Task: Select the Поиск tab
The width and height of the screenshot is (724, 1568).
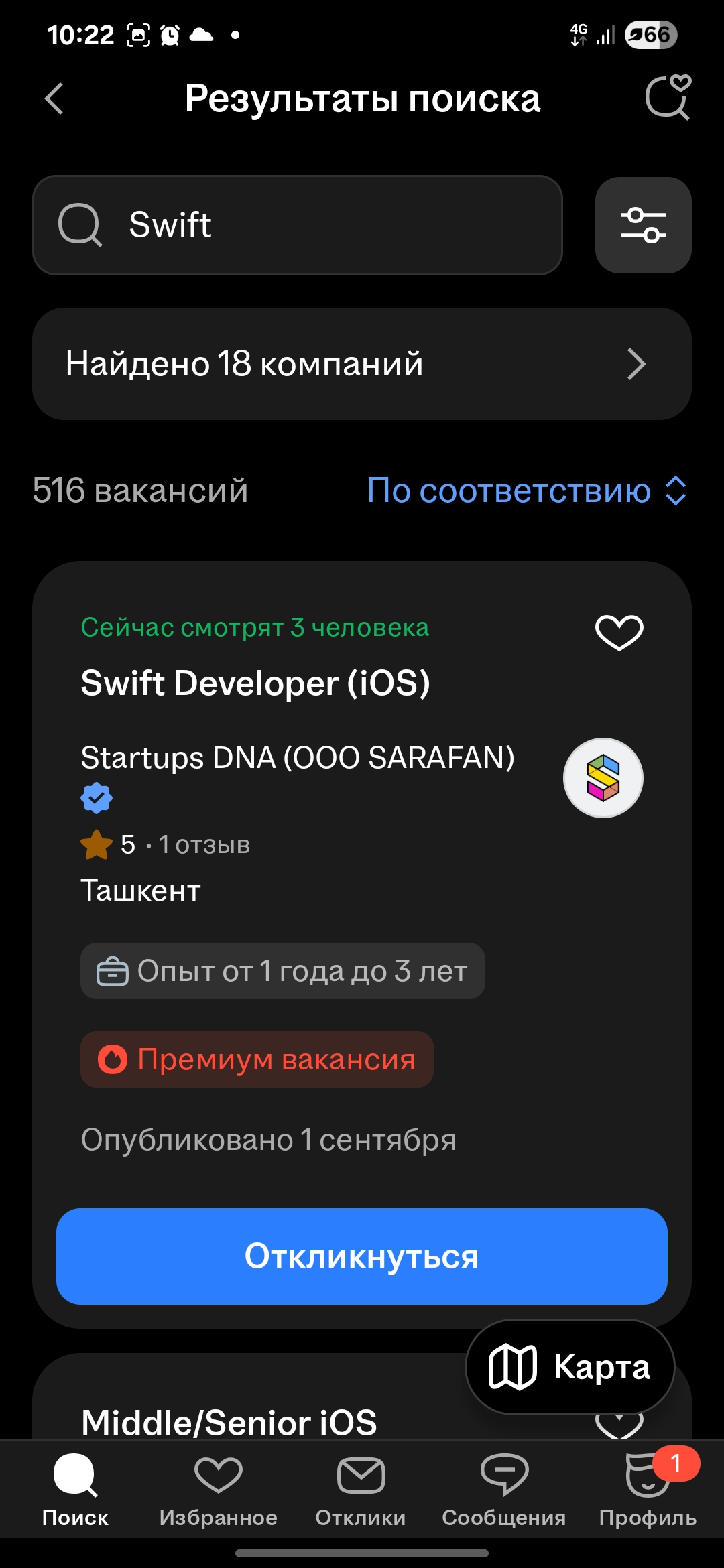Action: [75, 1490]
